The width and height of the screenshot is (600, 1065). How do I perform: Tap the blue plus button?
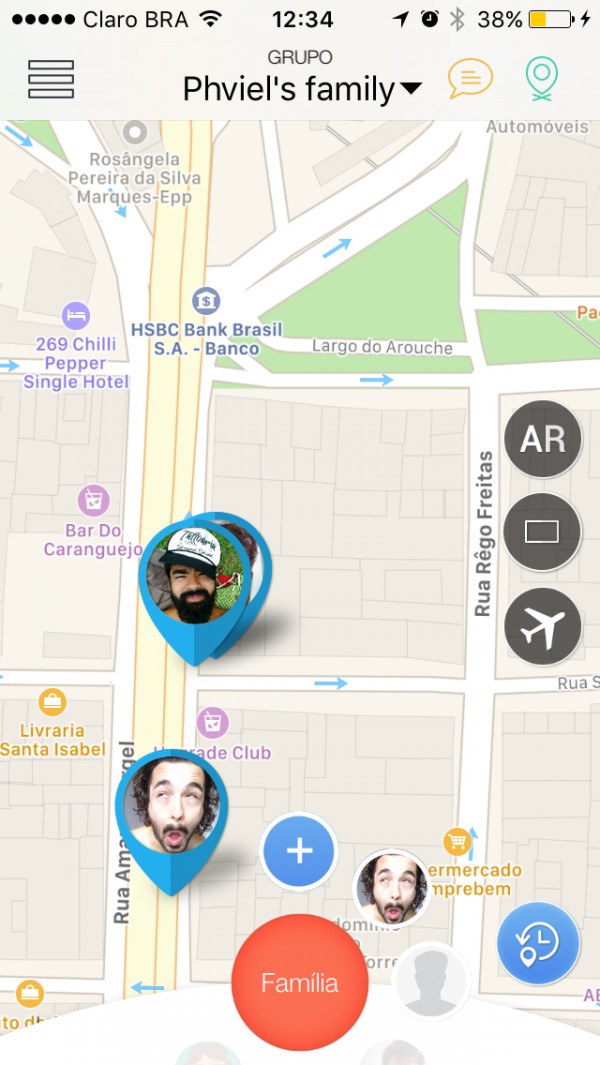(299, 851)
